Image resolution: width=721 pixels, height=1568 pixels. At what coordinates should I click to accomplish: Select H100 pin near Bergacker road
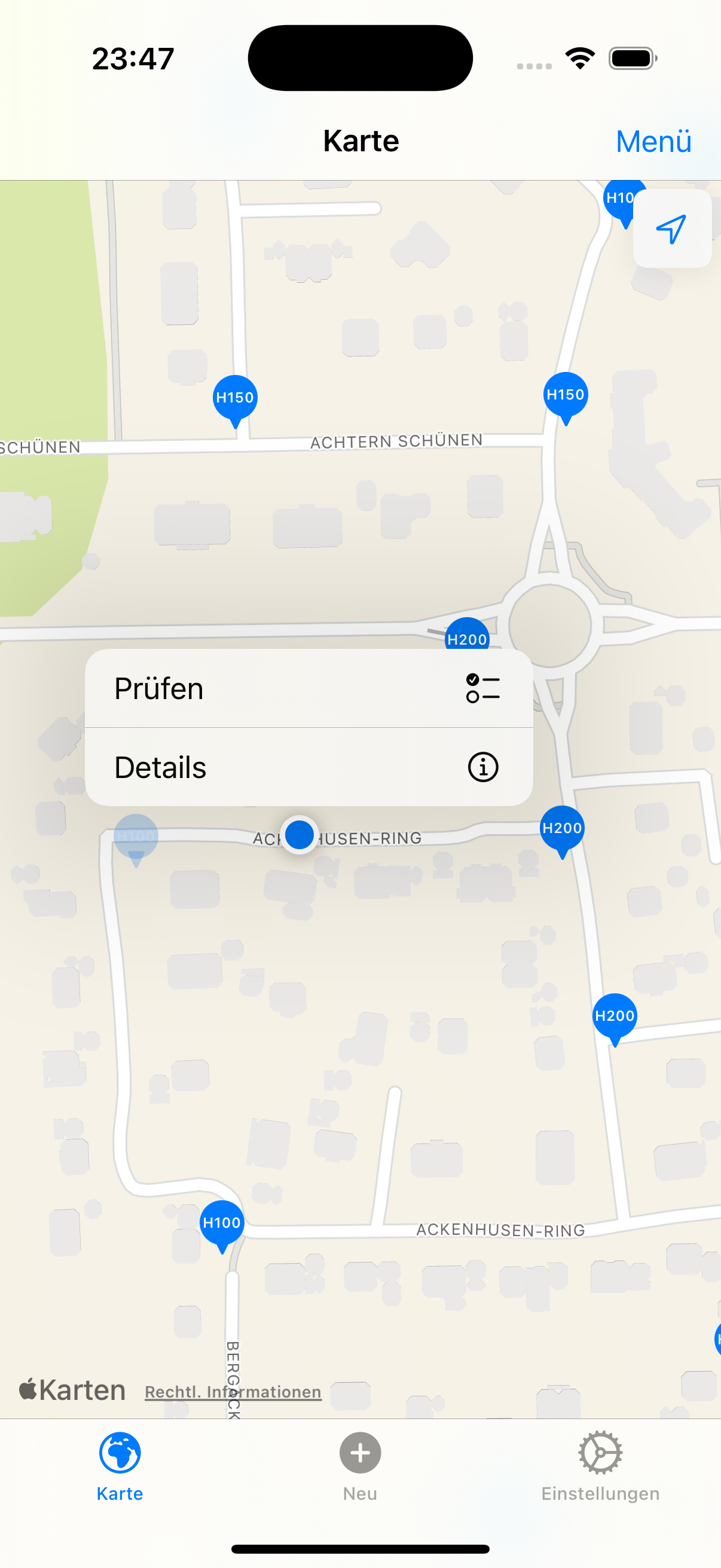coord(222,1224)
